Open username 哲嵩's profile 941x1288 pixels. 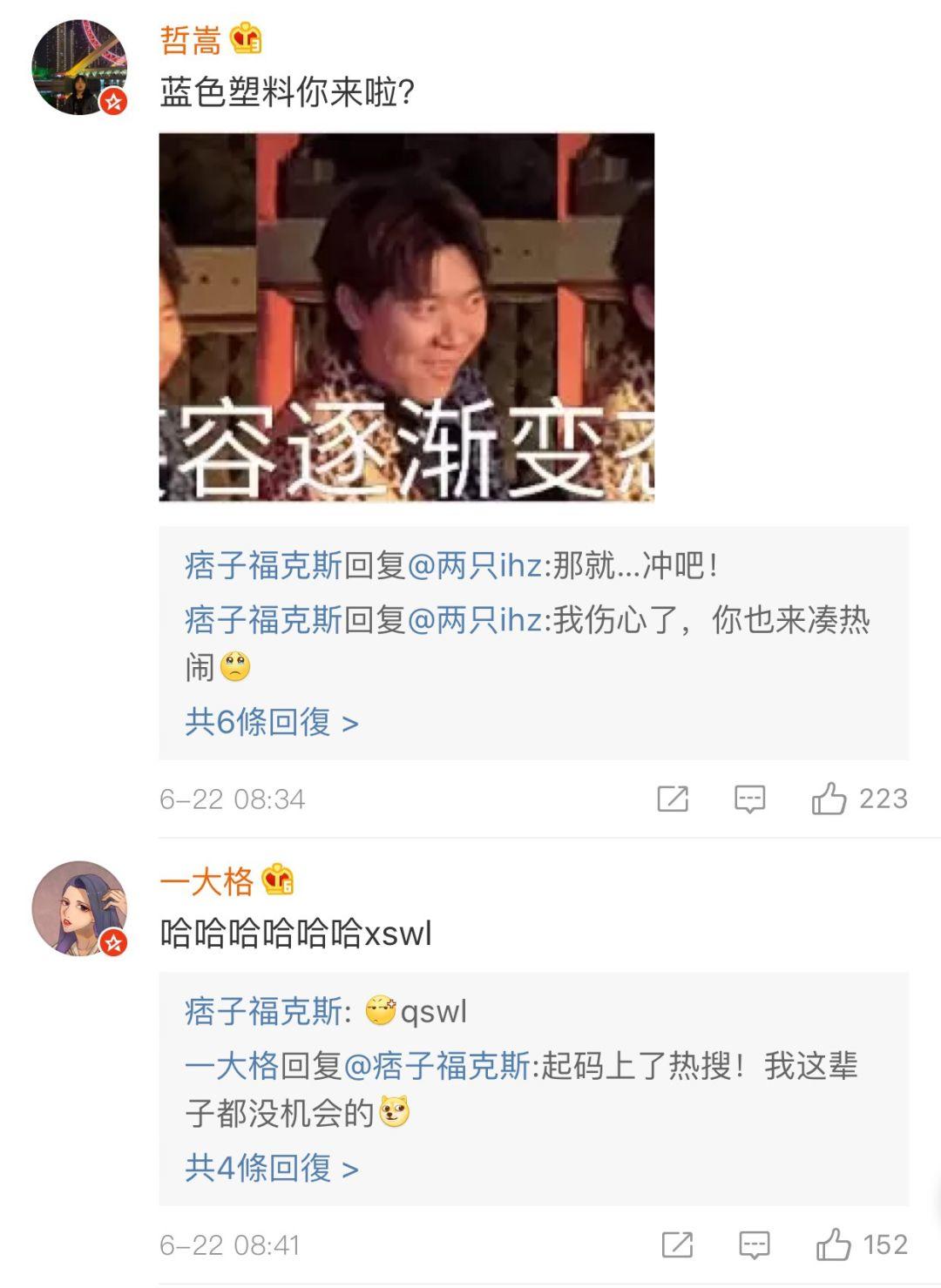(190, 40)
